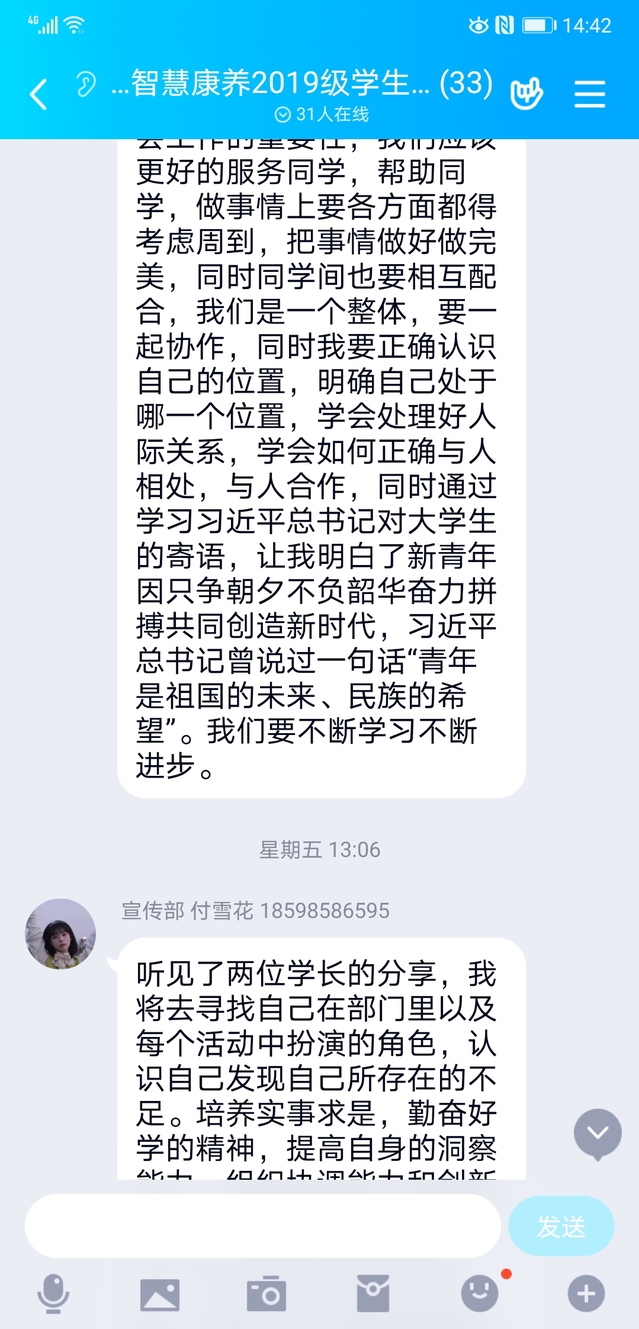Open the group title 智慧康养2019级学生

point(300,84)
